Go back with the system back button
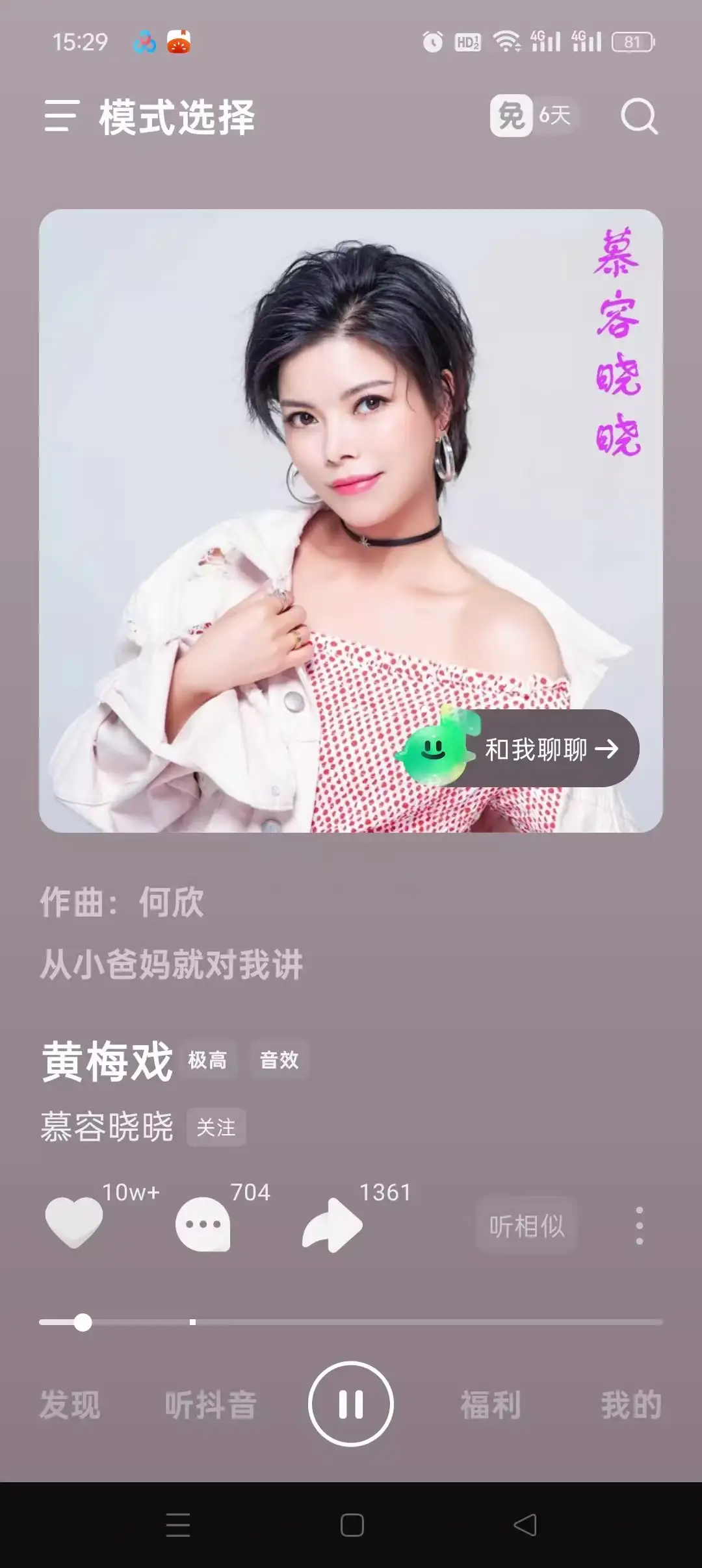702x1568 pixels. point(525,1524)
